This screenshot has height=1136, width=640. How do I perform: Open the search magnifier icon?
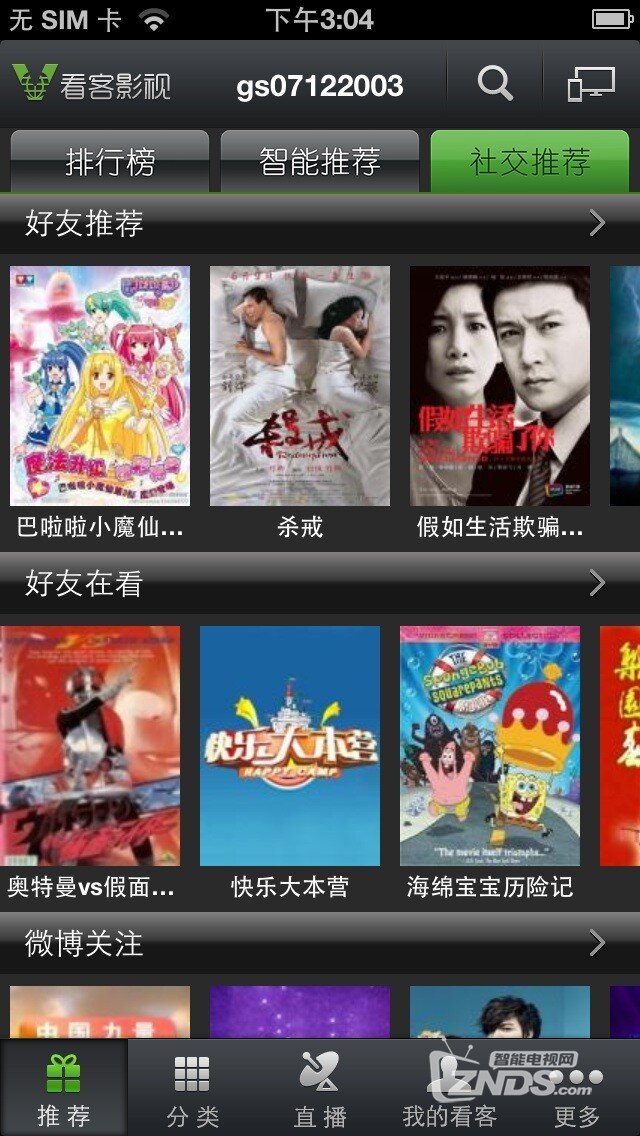[x=494, y=83]
